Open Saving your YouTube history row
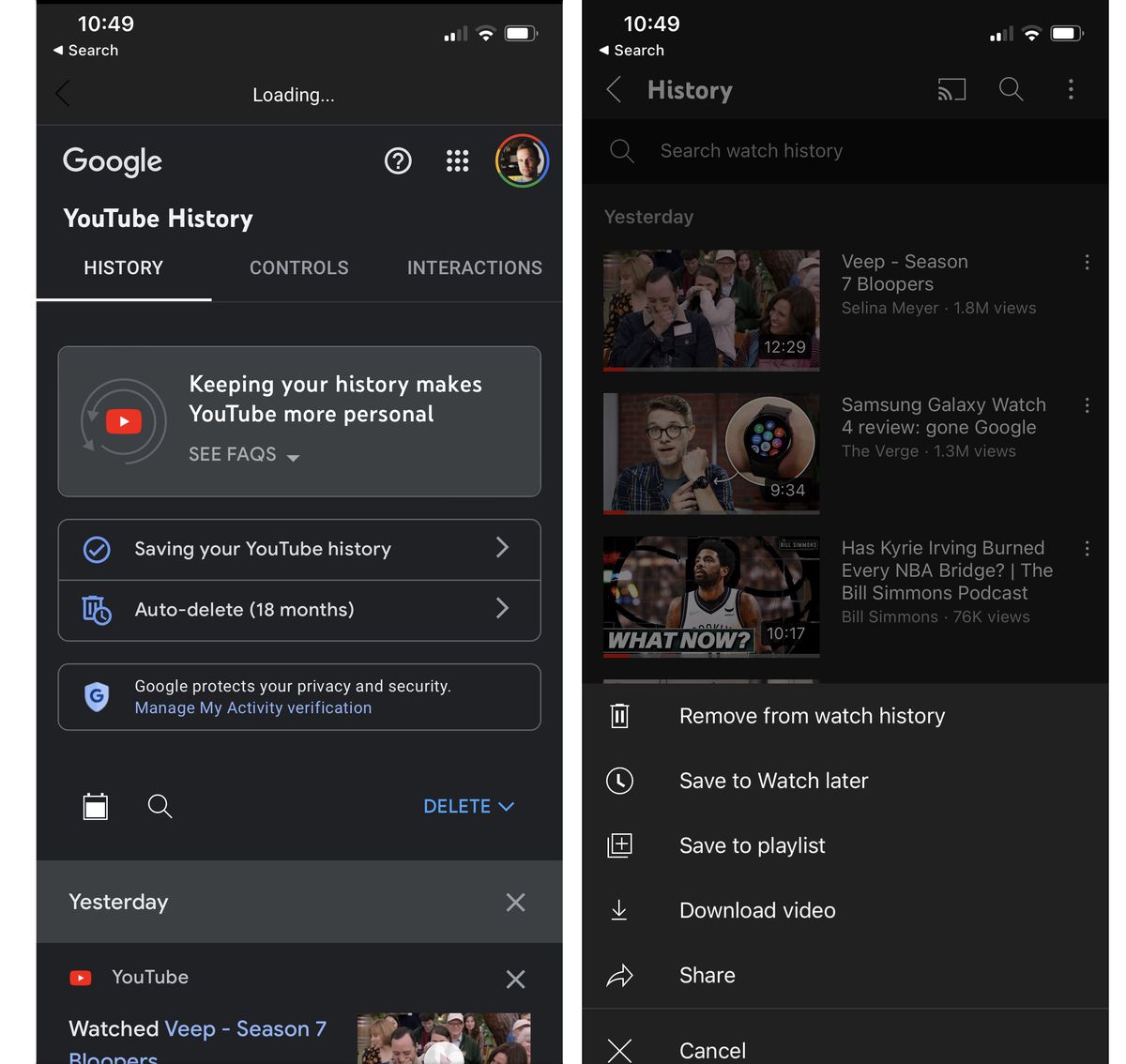The width and height of the screenshot is (1126, 1064). click(x=299, y=549)
